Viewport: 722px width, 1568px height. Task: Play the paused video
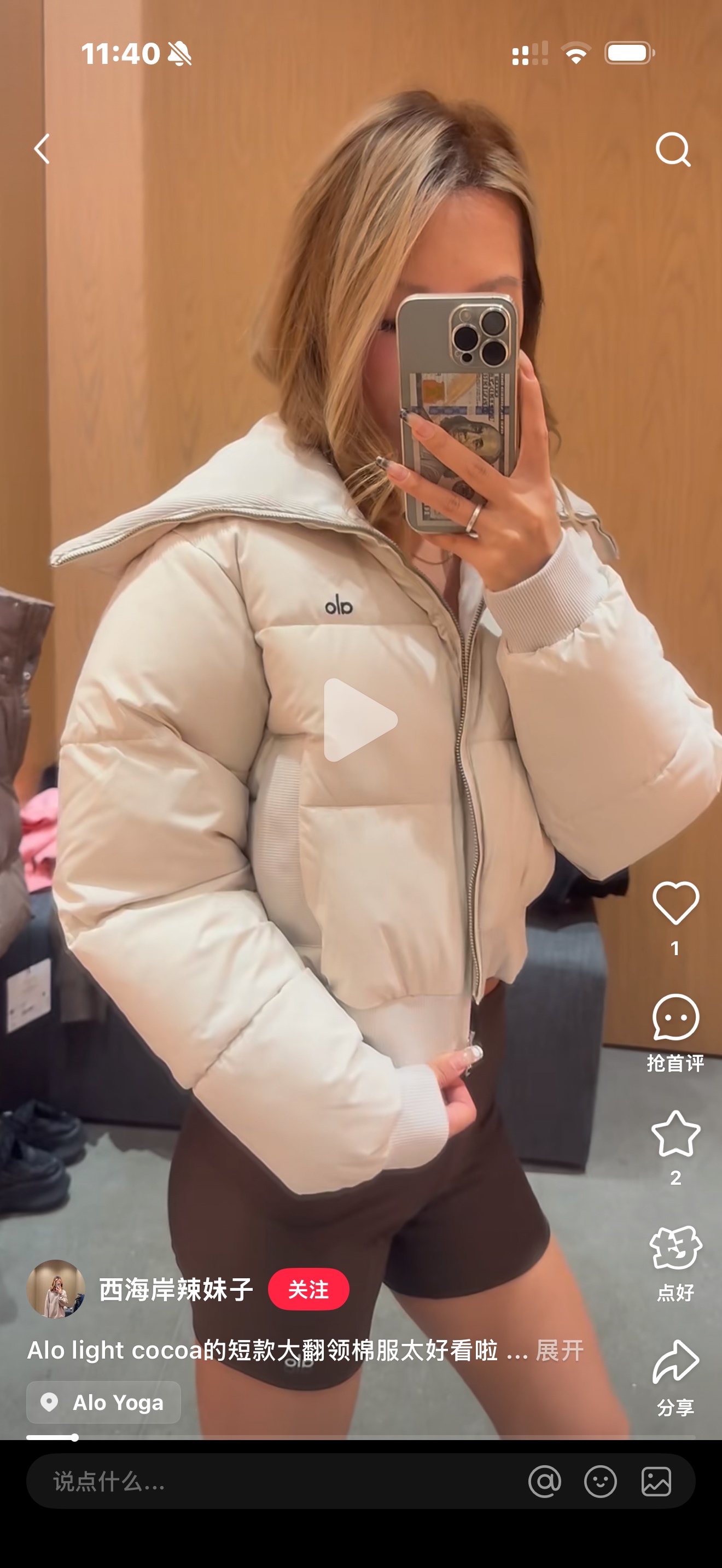(x=360, y=719)
